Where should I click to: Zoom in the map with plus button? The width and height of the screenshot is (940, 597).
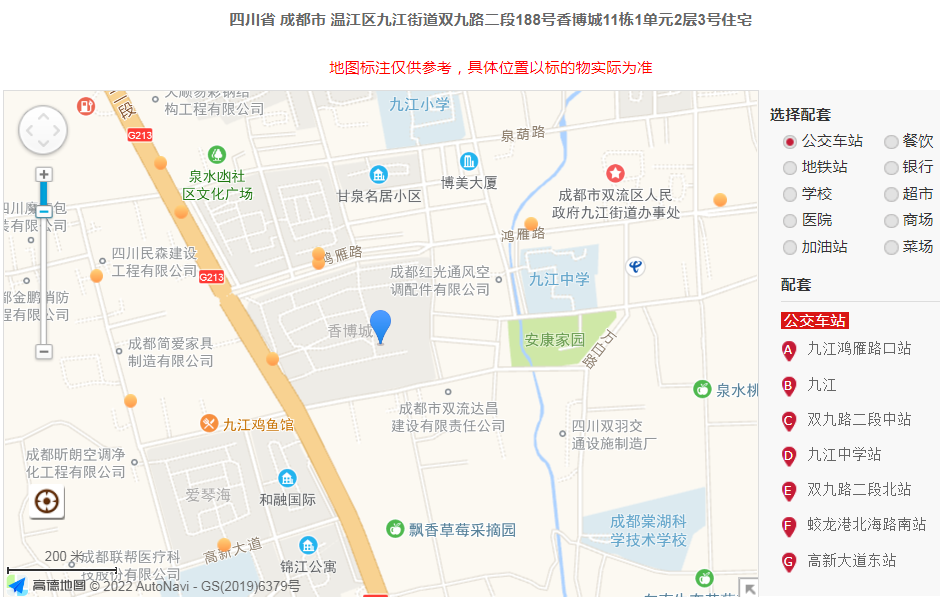pyautogui.click(x=44, y=174)
